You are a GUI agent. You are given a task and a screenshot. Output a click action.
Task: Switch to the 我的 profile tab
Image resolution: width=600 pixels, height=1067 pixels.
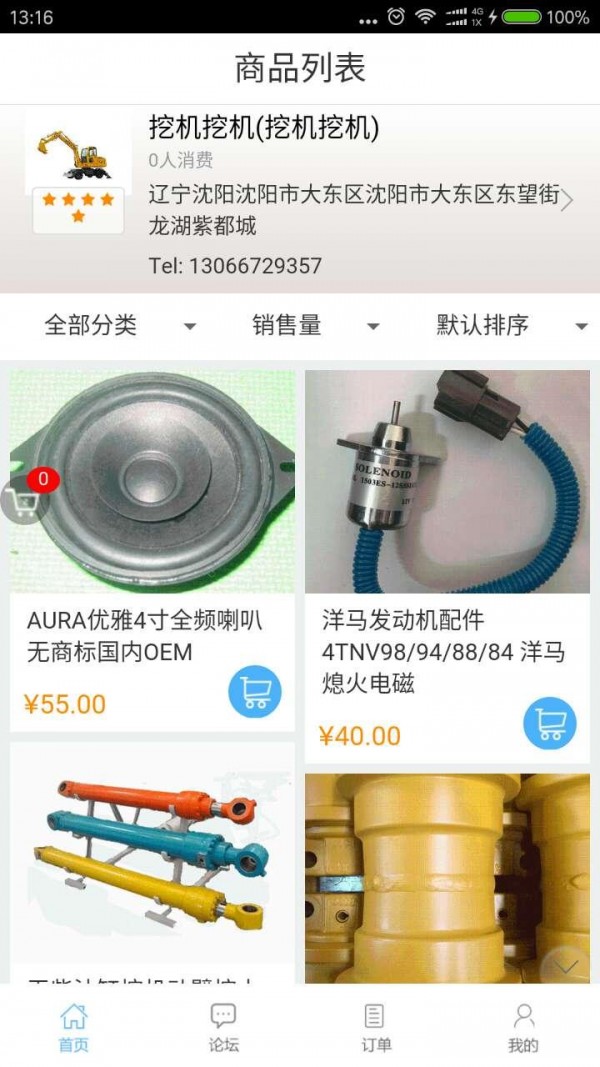[523, 1027]
